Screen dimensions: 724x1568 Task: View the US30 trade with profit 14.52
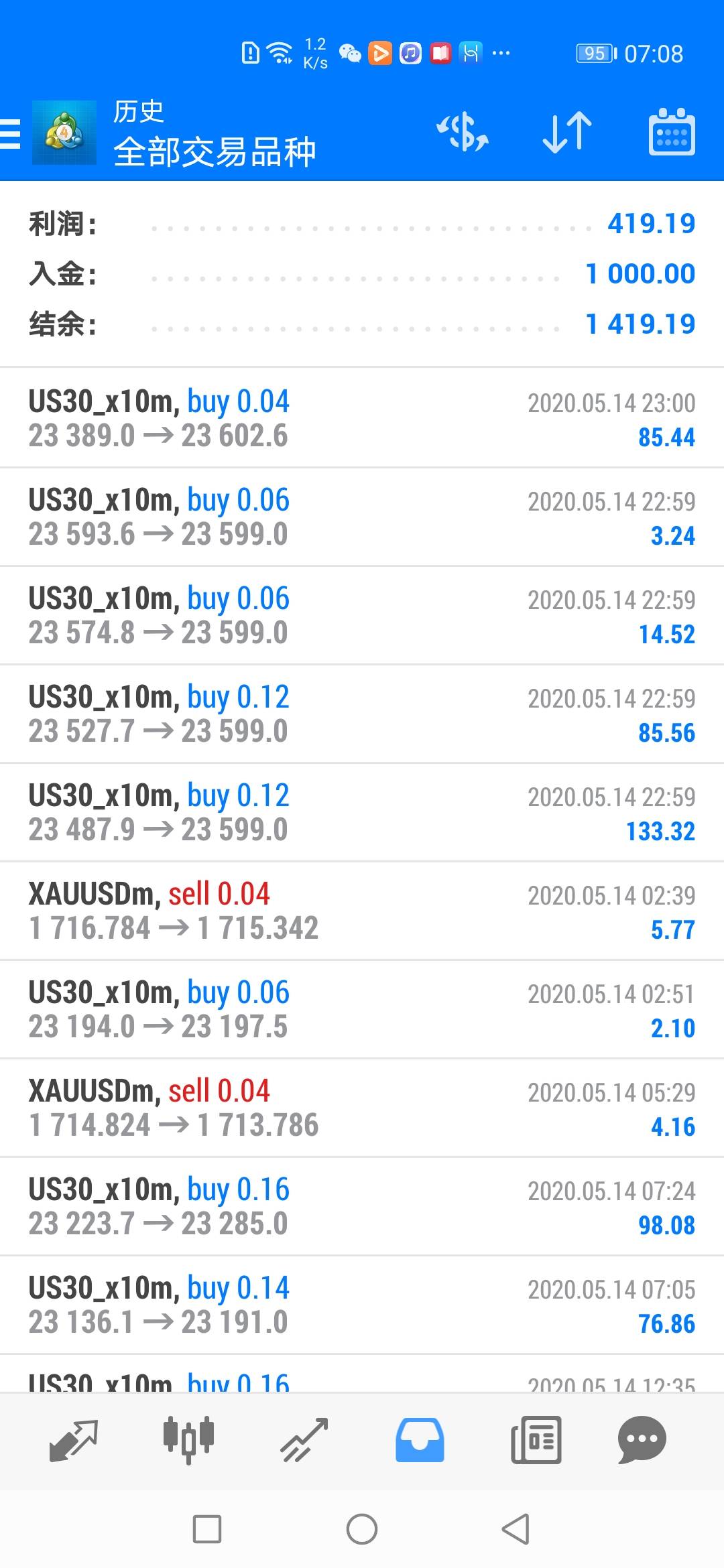click(362, 615)
